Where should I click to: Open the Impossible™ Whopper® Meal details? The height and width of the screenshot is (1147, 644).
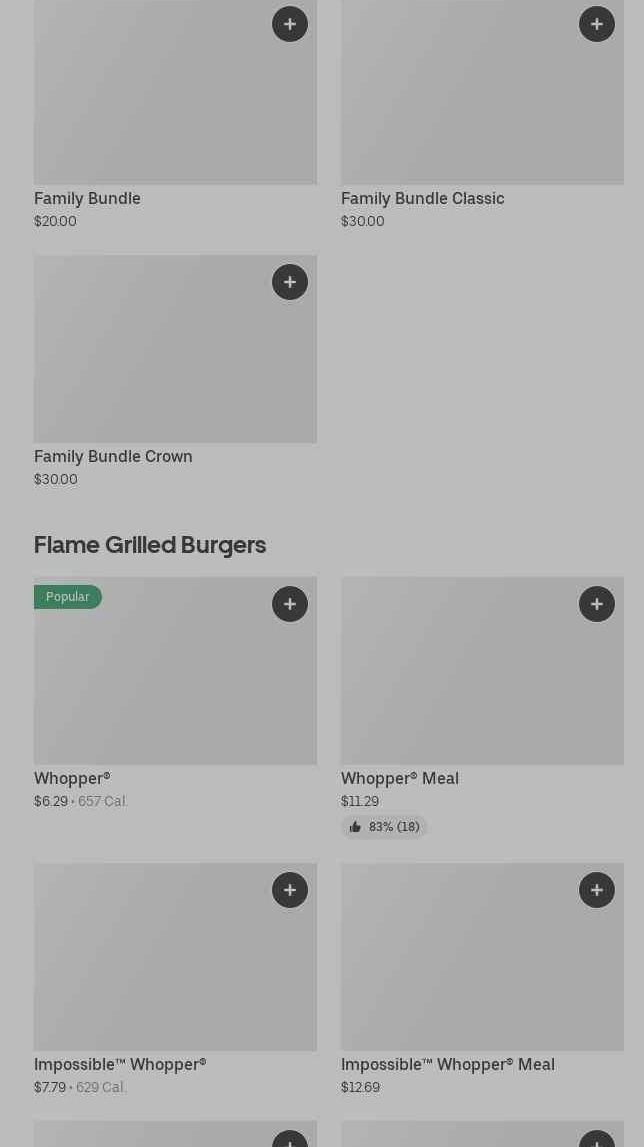482,979
